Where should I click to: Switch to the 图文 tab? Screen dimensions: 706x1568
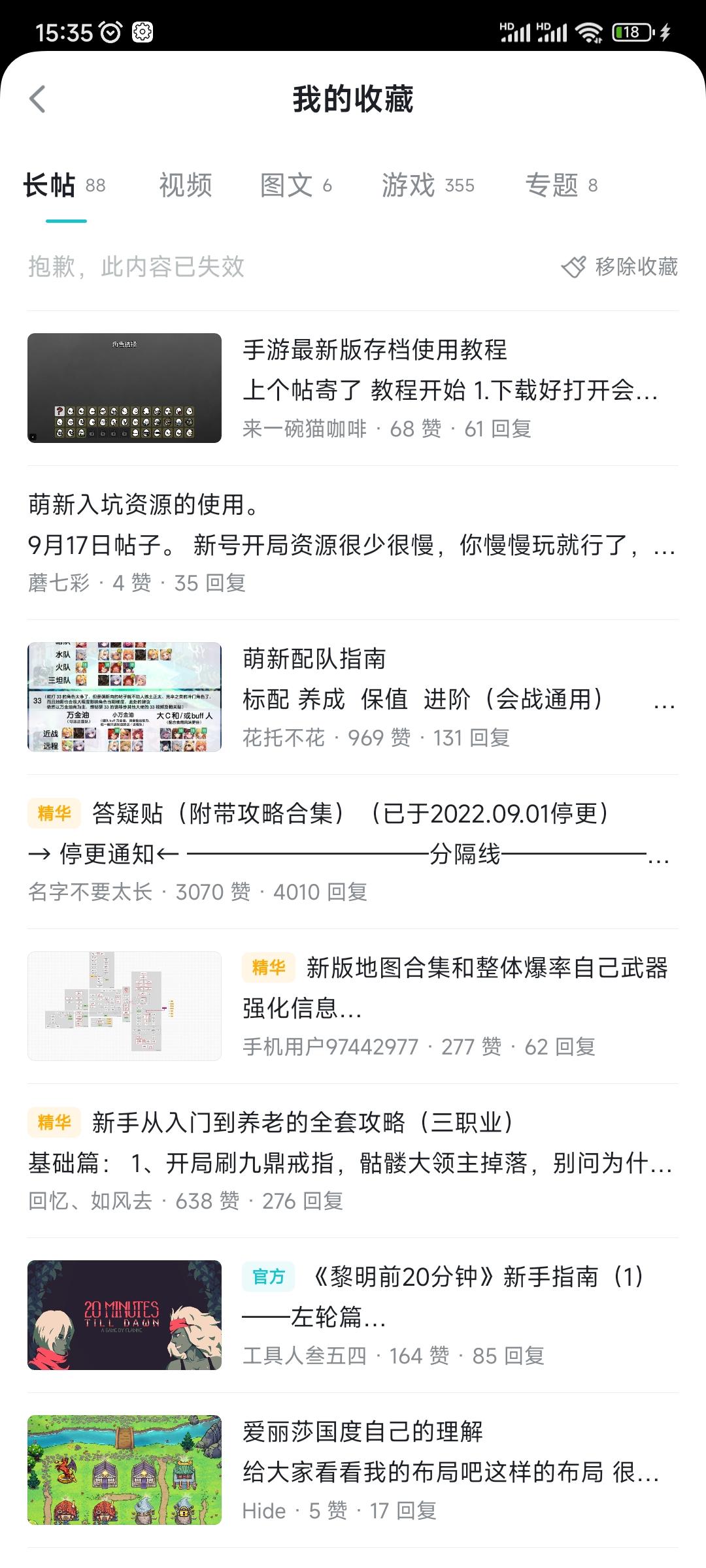click(x=296, y=186)
